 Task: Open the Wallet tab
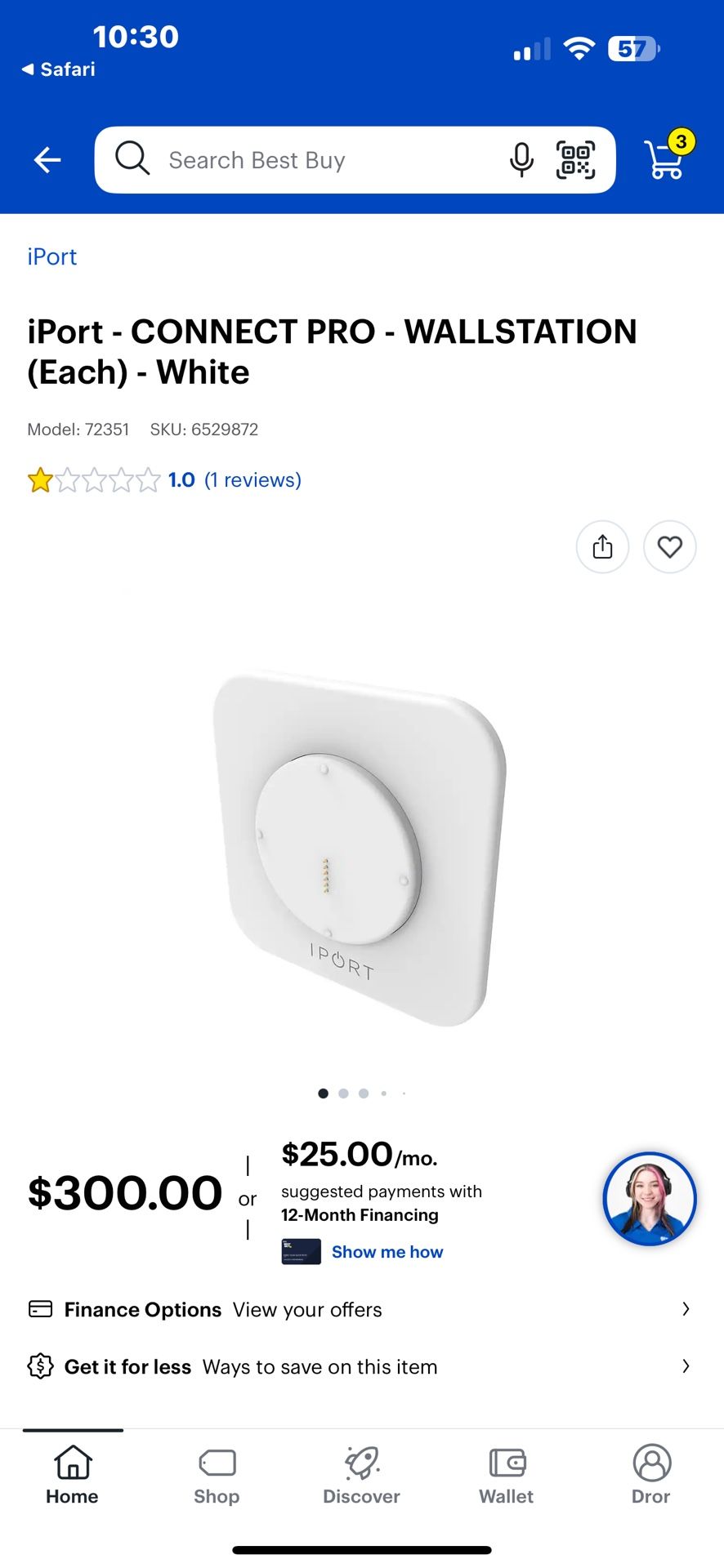click(x=506, y=1476)
